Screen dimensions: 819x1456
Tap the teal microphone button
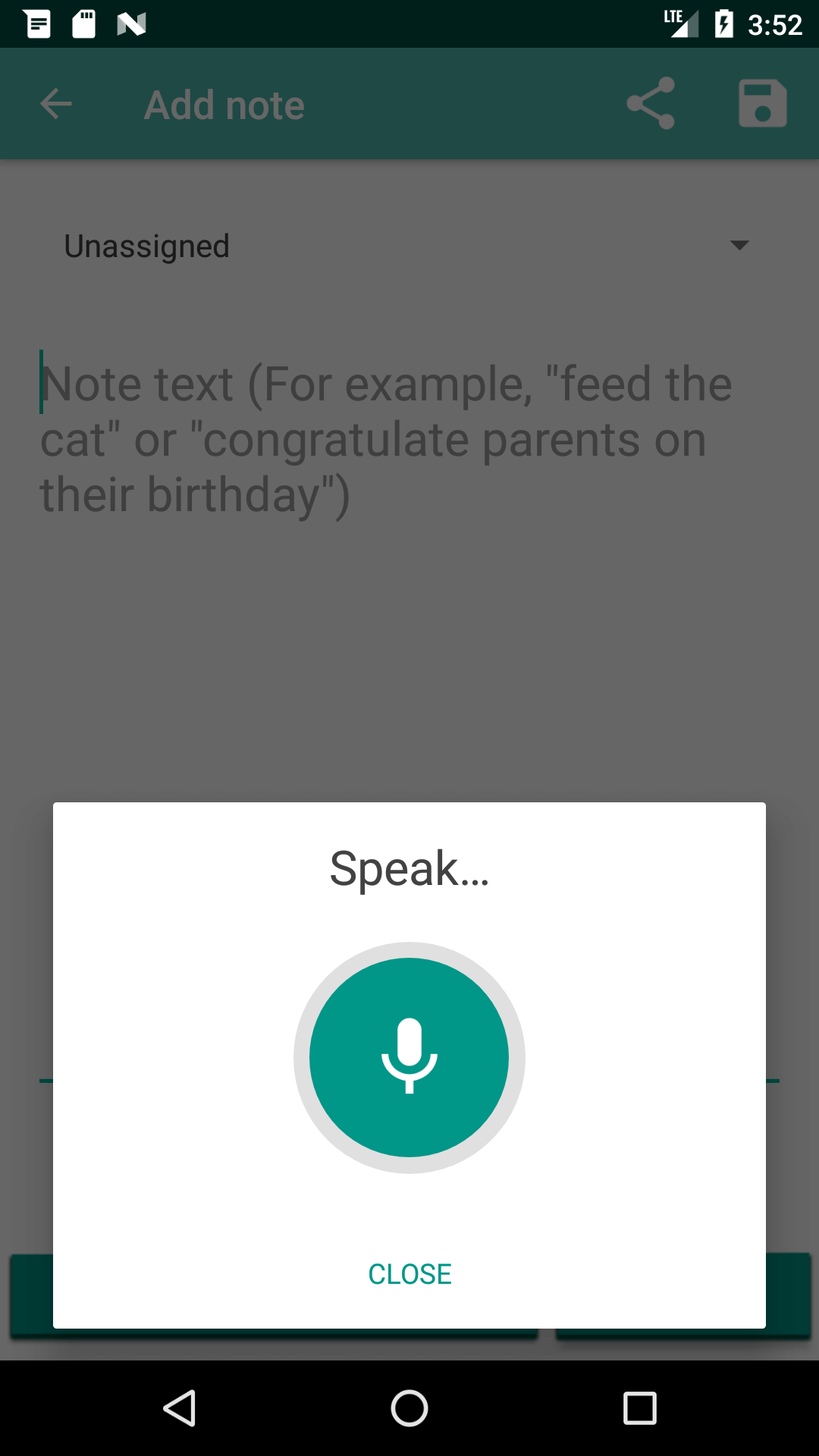tap(409, 1057)
